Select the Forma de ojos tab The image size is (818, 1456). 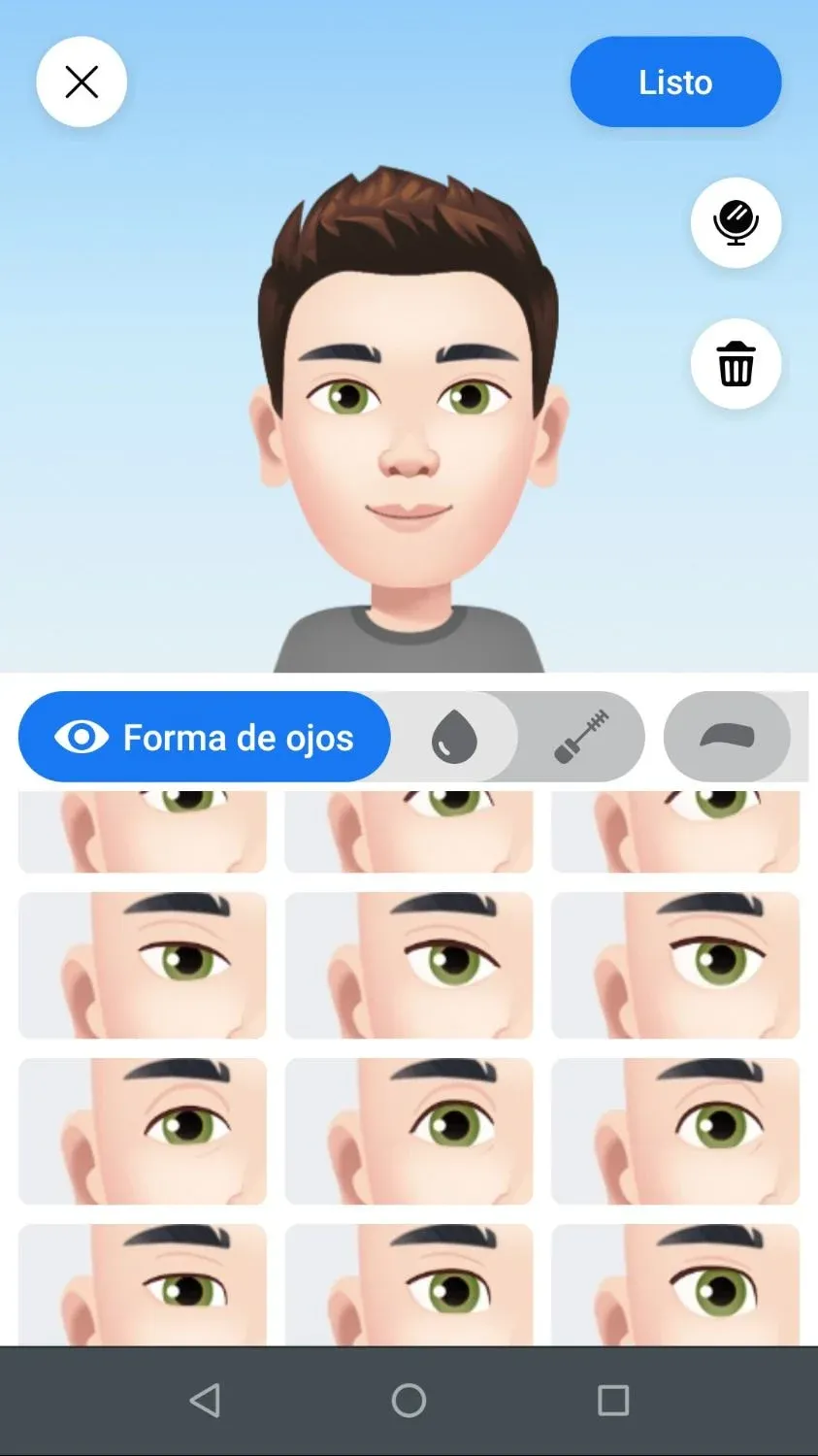(x=205, y=737)
